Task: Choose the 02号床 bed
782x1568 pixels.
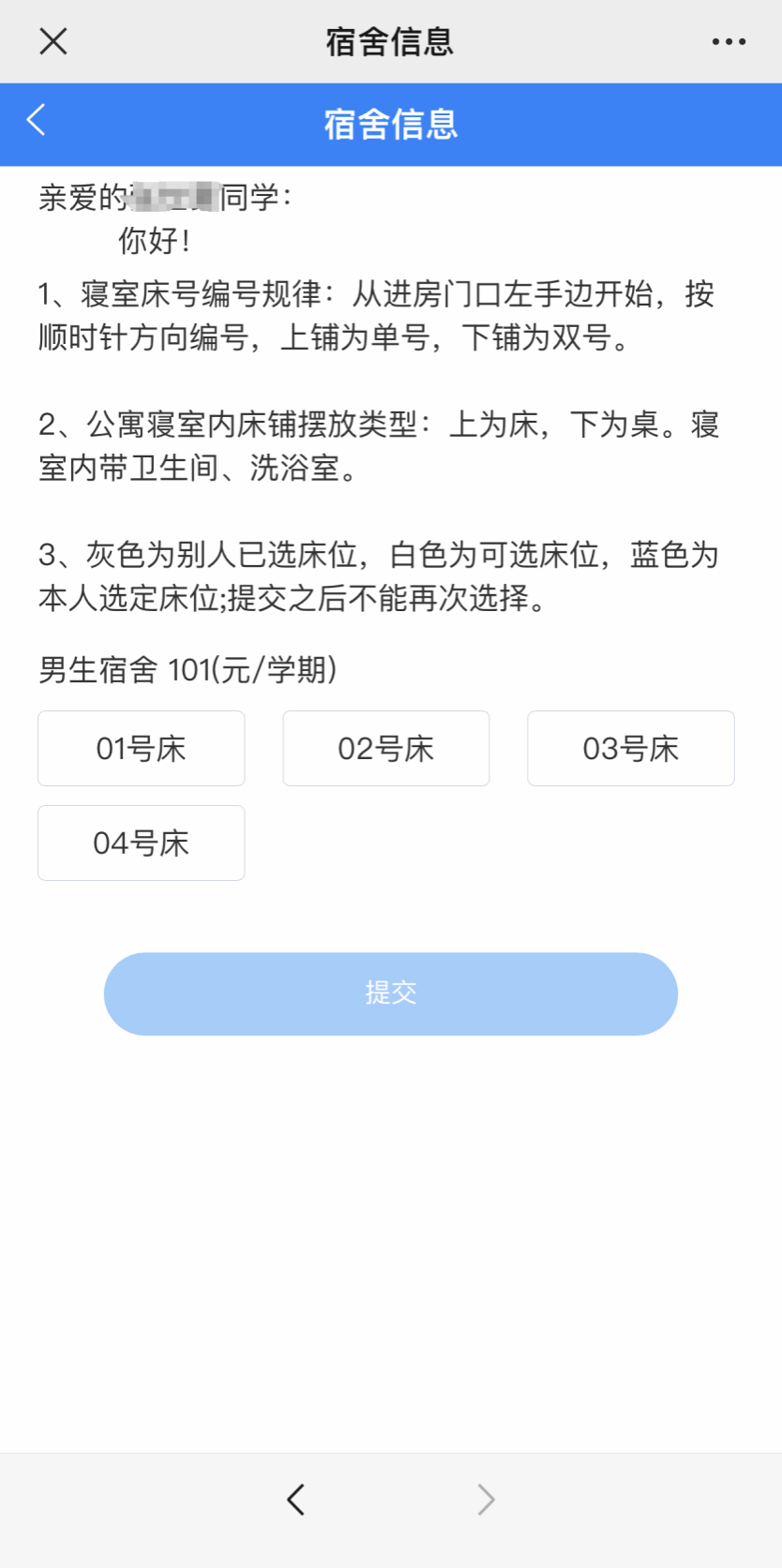Action: tap(386, 748)
